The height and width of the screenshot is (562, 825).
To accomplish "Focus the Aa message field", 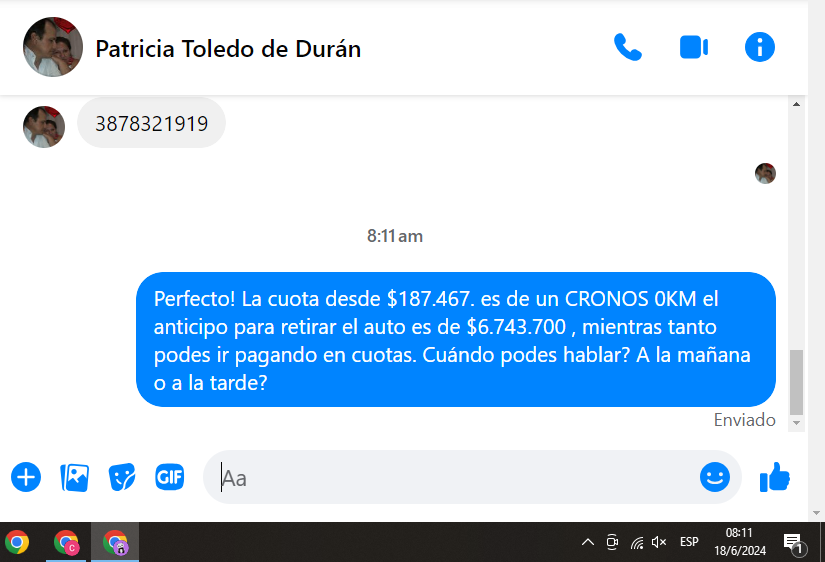I will tap(450, 478).
